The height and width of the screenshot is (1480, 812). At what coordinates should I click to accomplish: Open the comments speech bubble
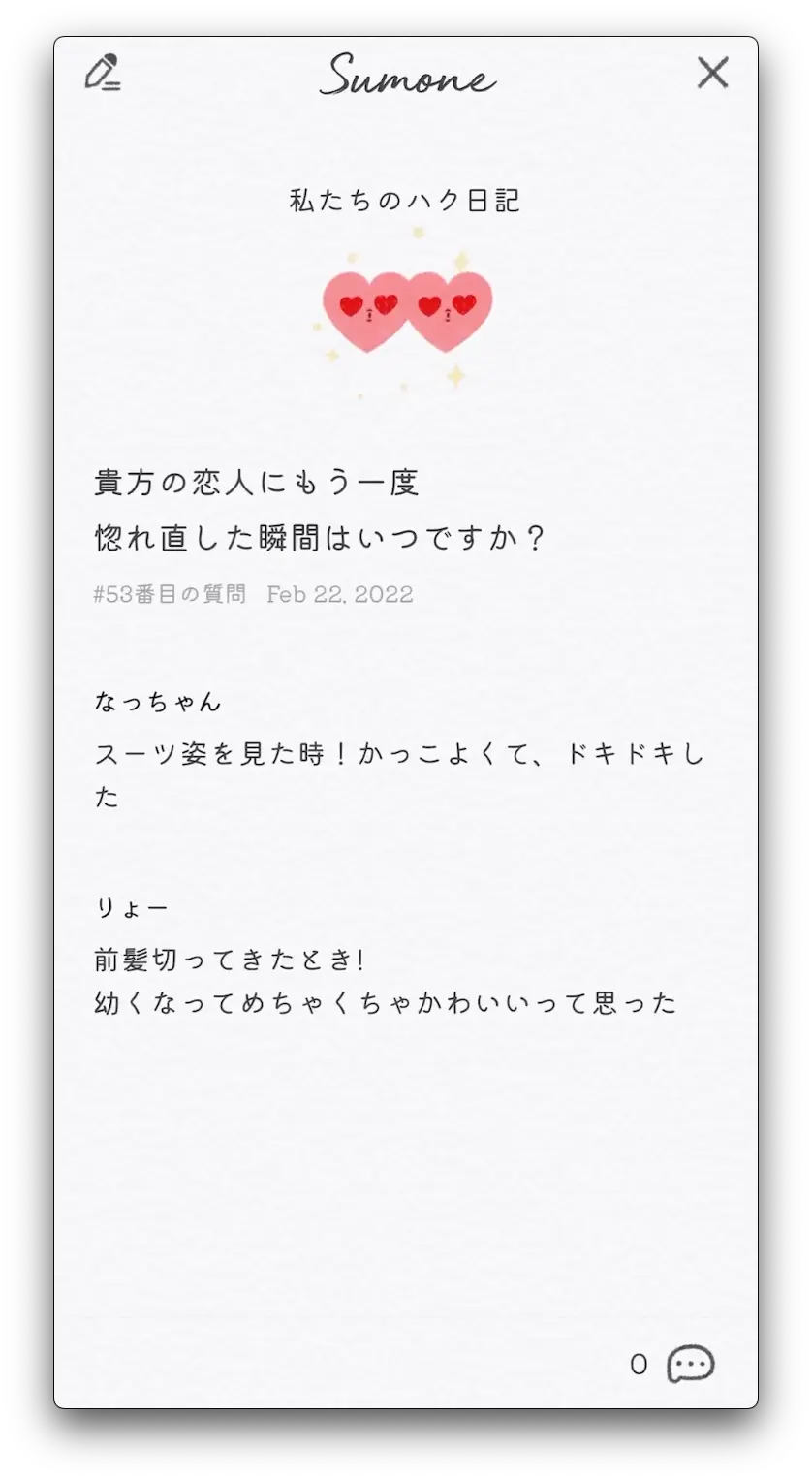tap(690, 1364)
